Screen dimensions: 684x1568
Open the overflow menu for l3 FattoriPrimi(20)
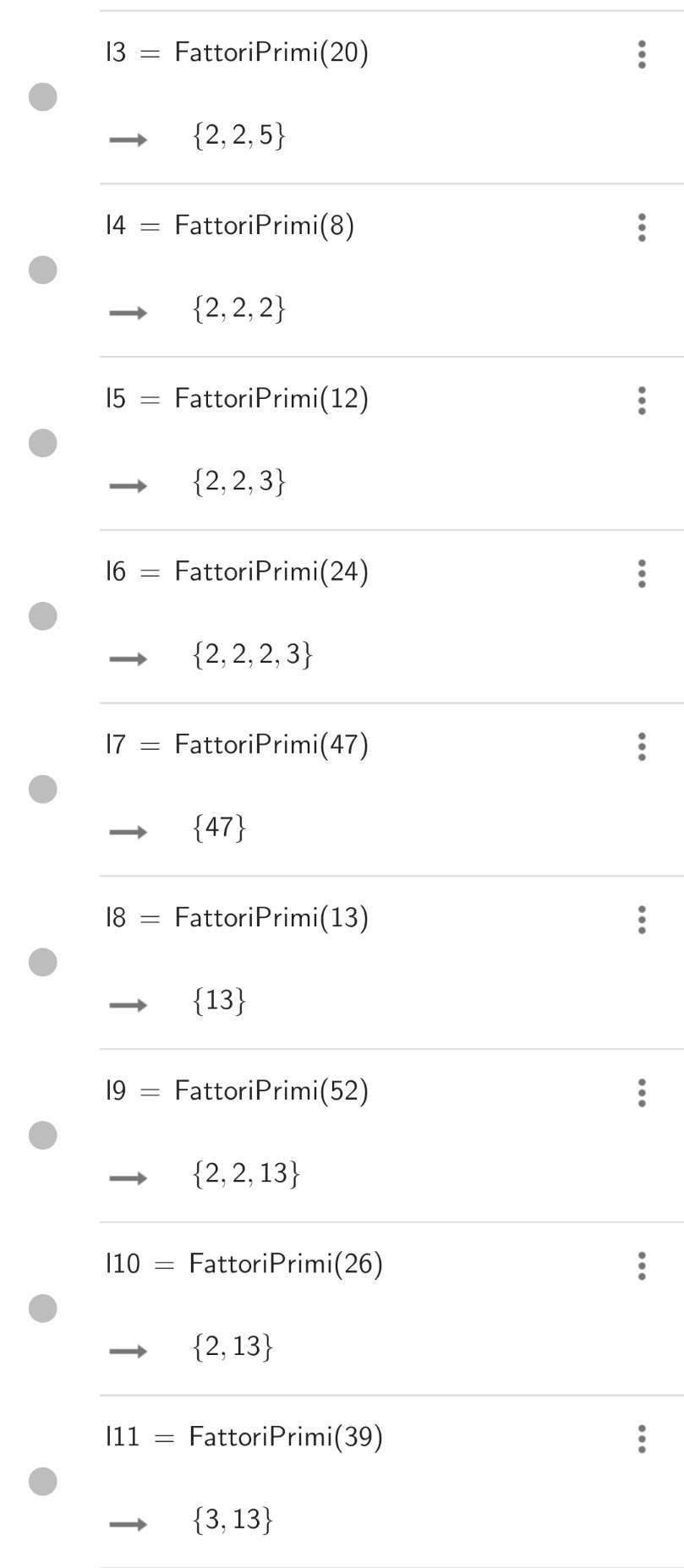tap(642, 54)
